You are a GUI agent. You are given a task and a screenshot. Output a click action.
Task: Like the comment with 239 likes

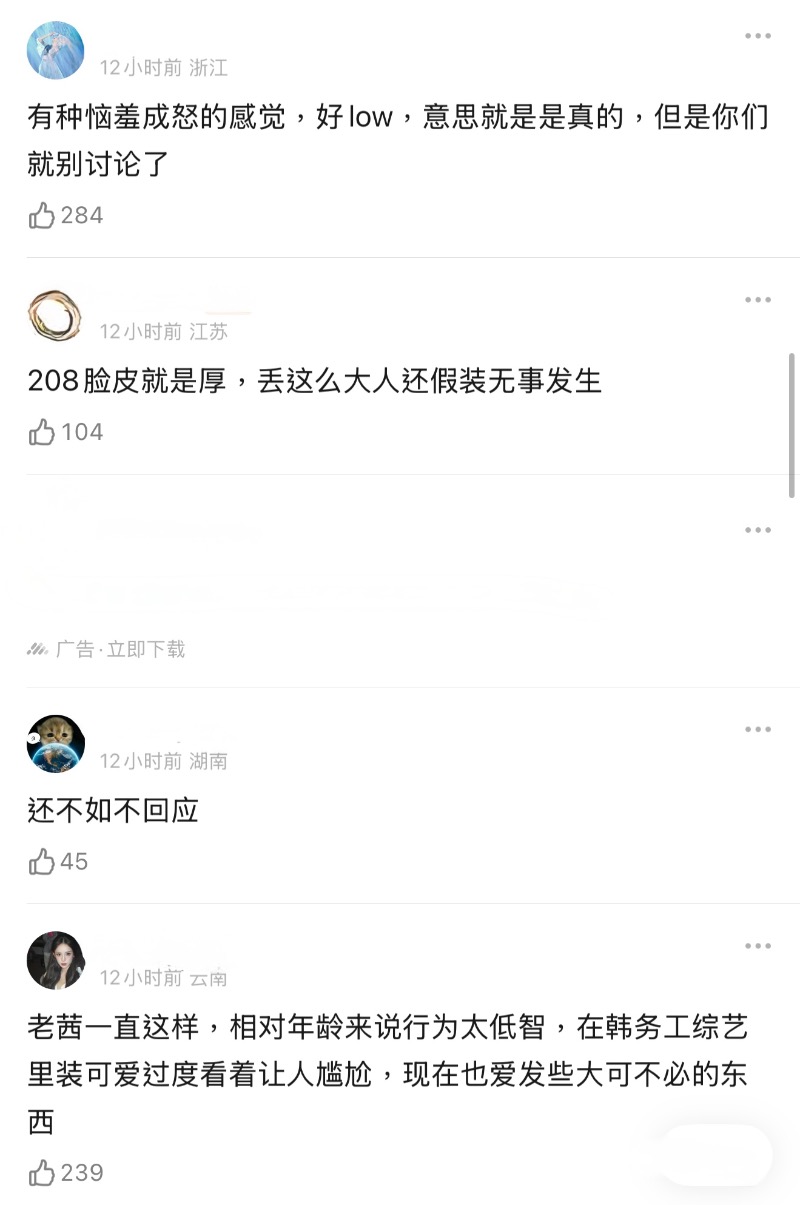(x=42, y=1173)
